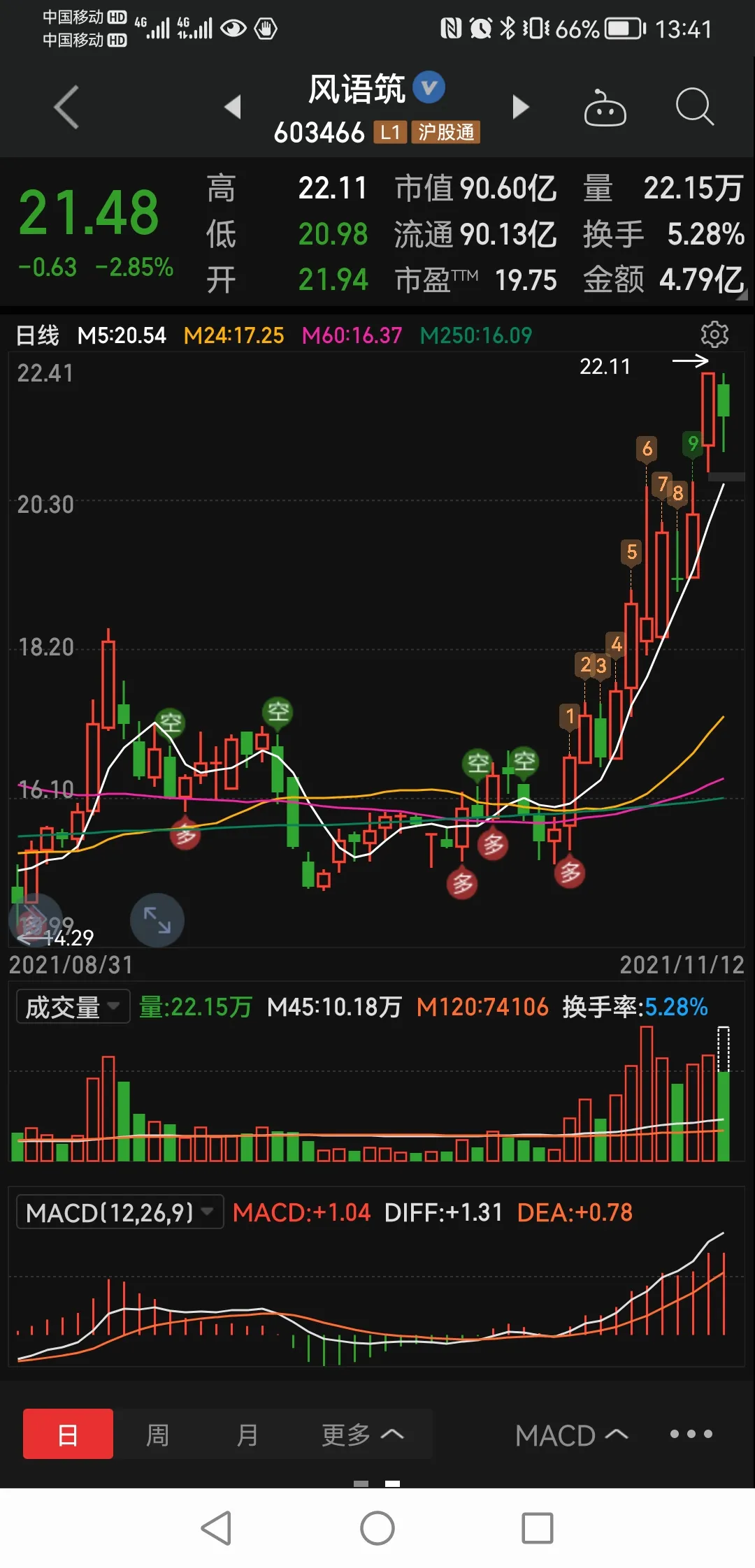Expand the quote details corner arrow
The image size is (755, 1568).
click(742, 296)
